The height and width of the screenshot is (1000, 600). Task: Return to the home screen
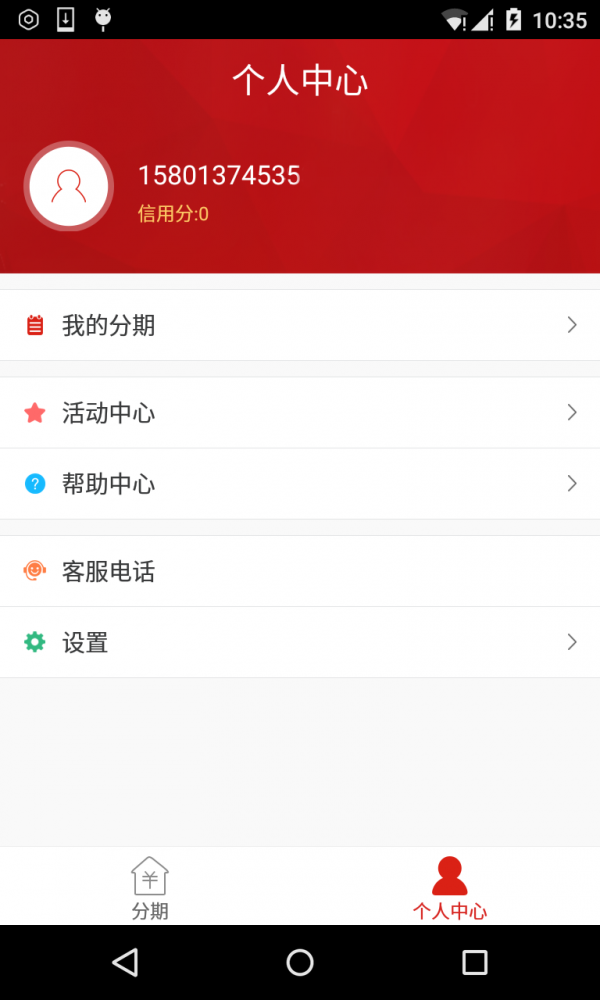pos(300,963)
